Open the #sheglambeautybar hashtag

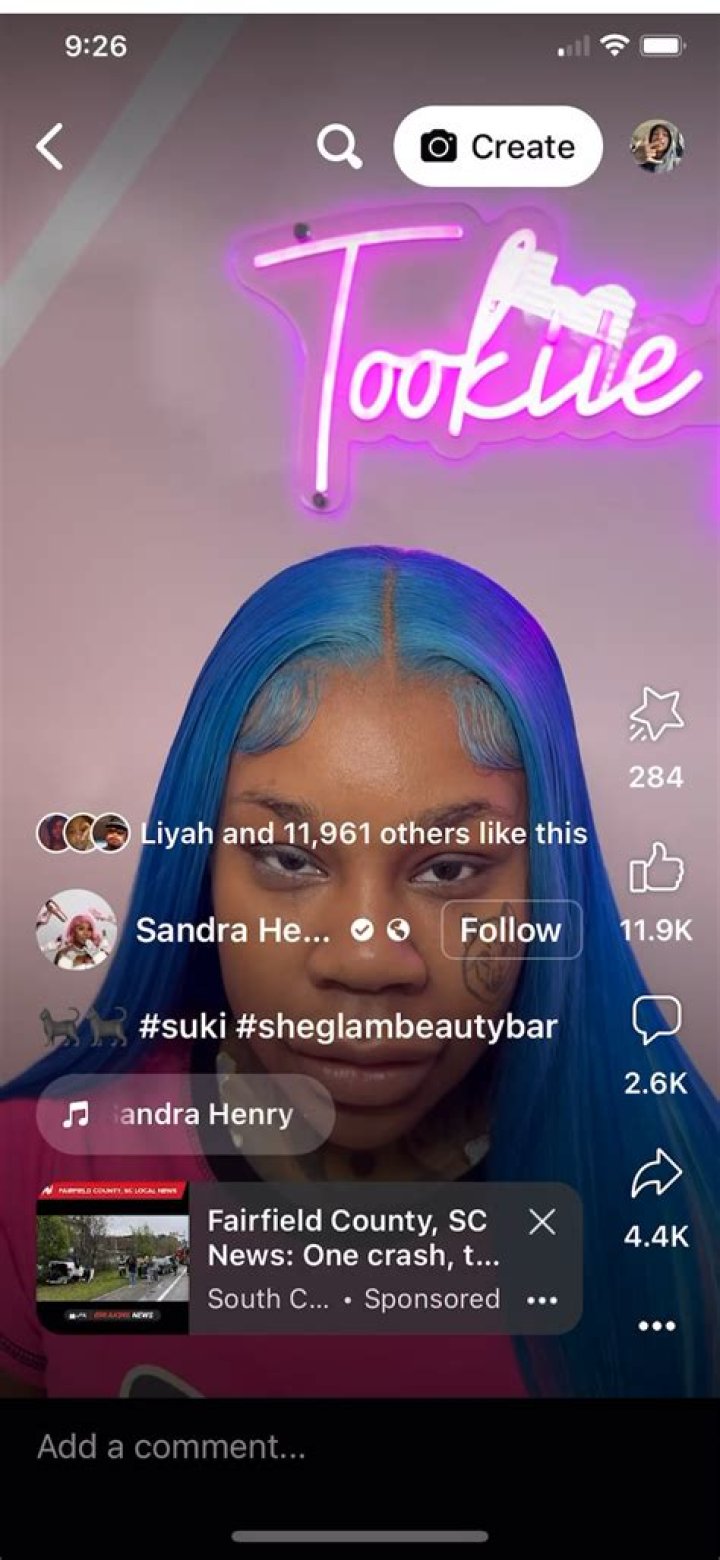pyautogui.click(x=397, y=1026)
